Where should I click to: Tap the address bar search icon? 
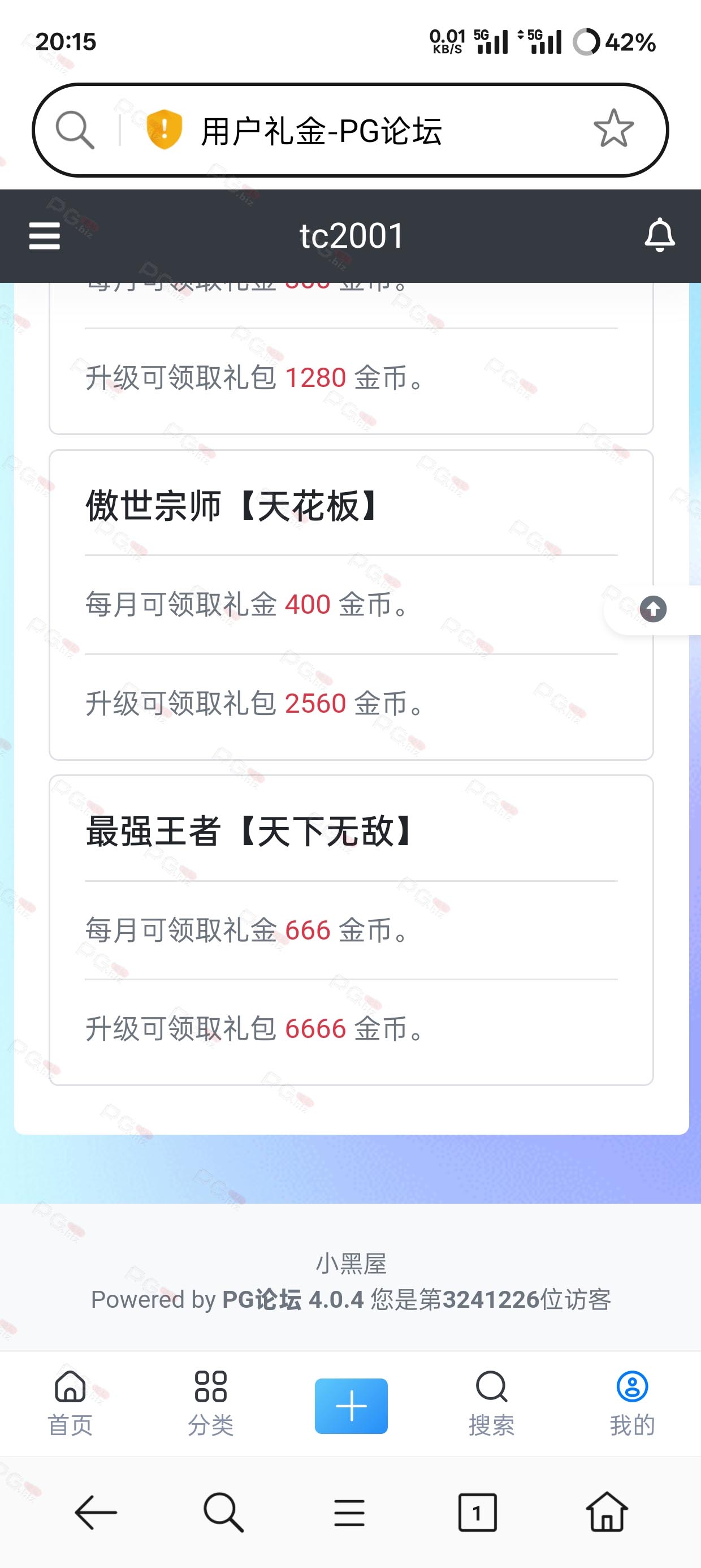pyautogui.click(x=75, y=130)
